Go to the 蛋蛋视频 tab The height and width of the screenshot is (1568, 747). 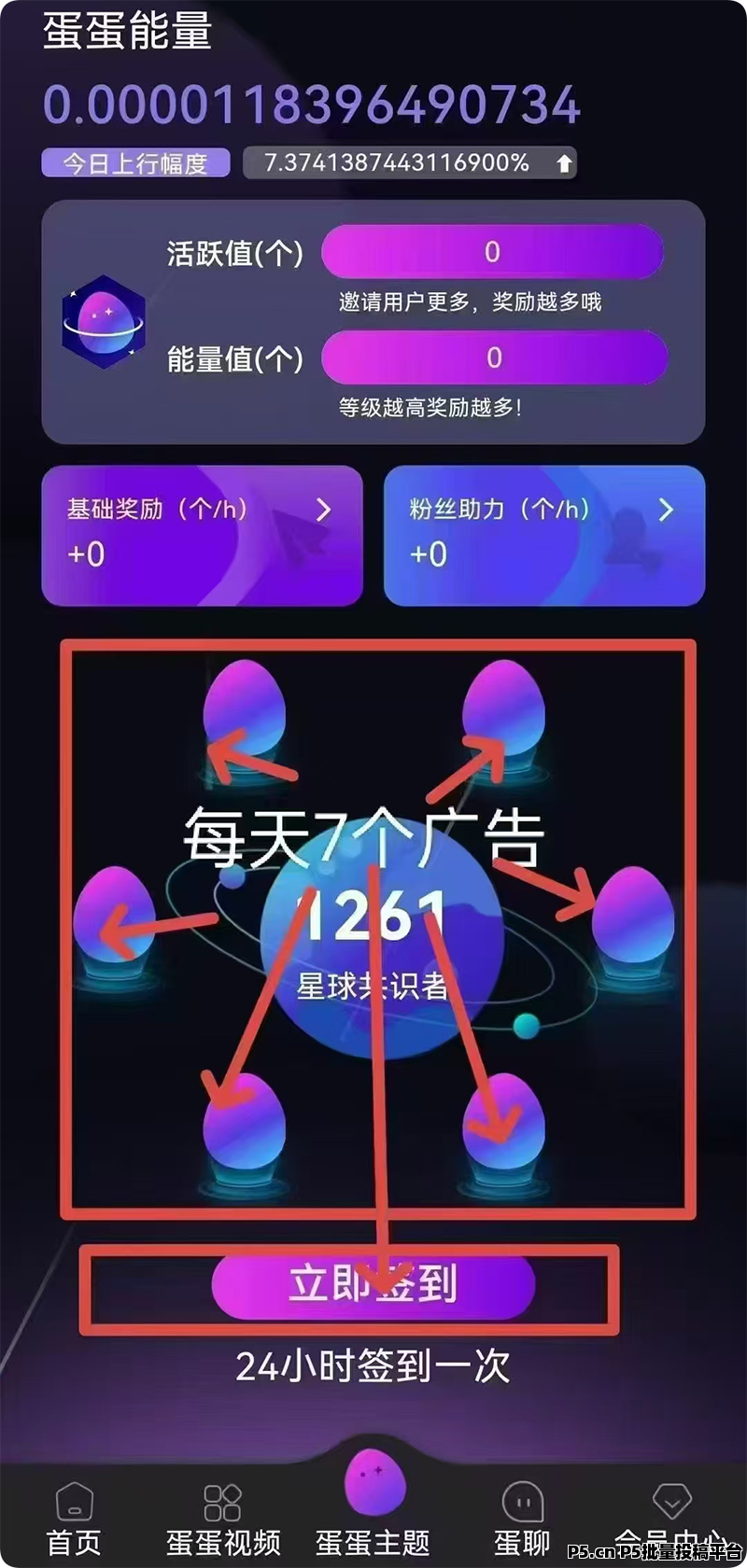tap(223, 1518)
